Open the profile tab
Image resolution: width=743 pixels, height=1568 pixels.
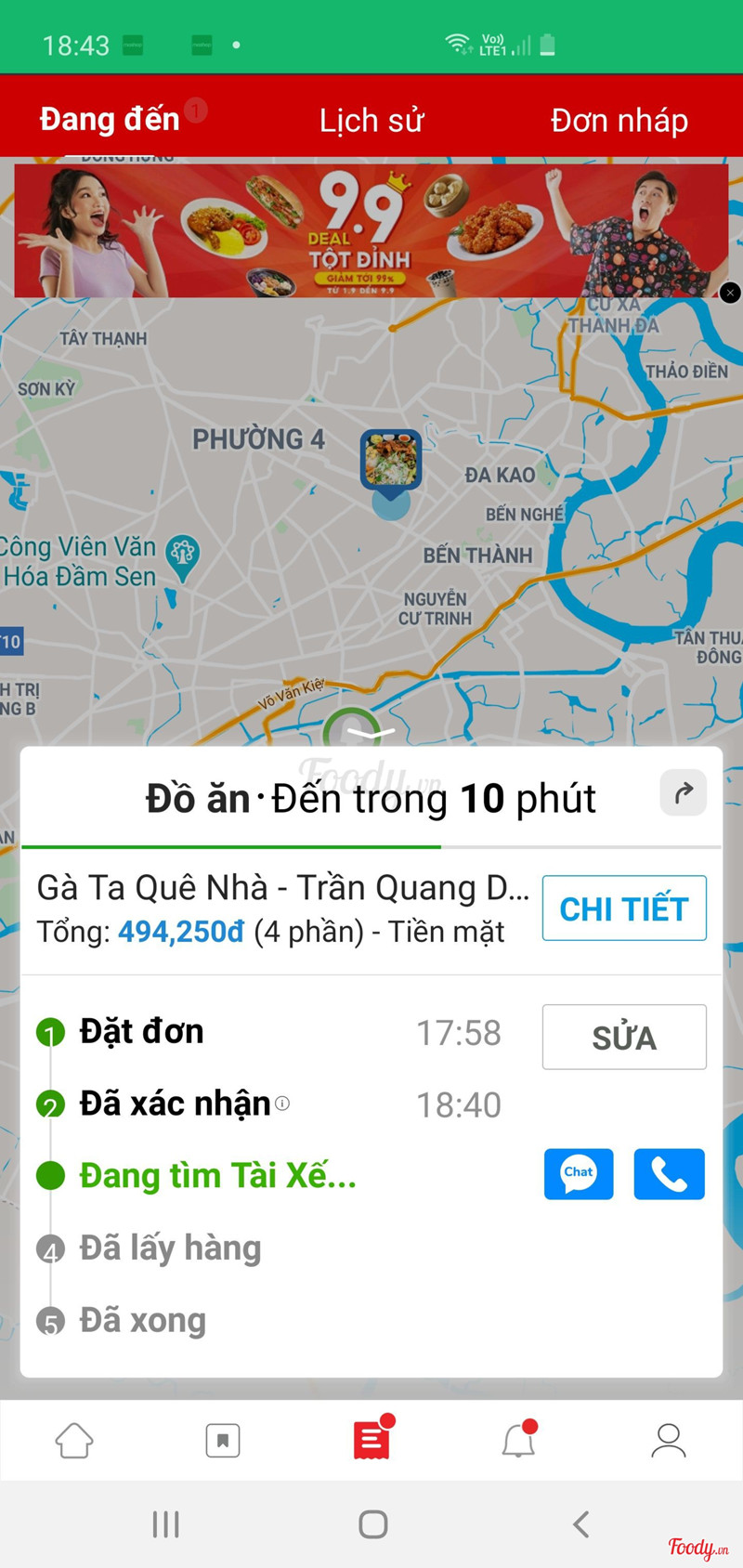coord(668,1441)
